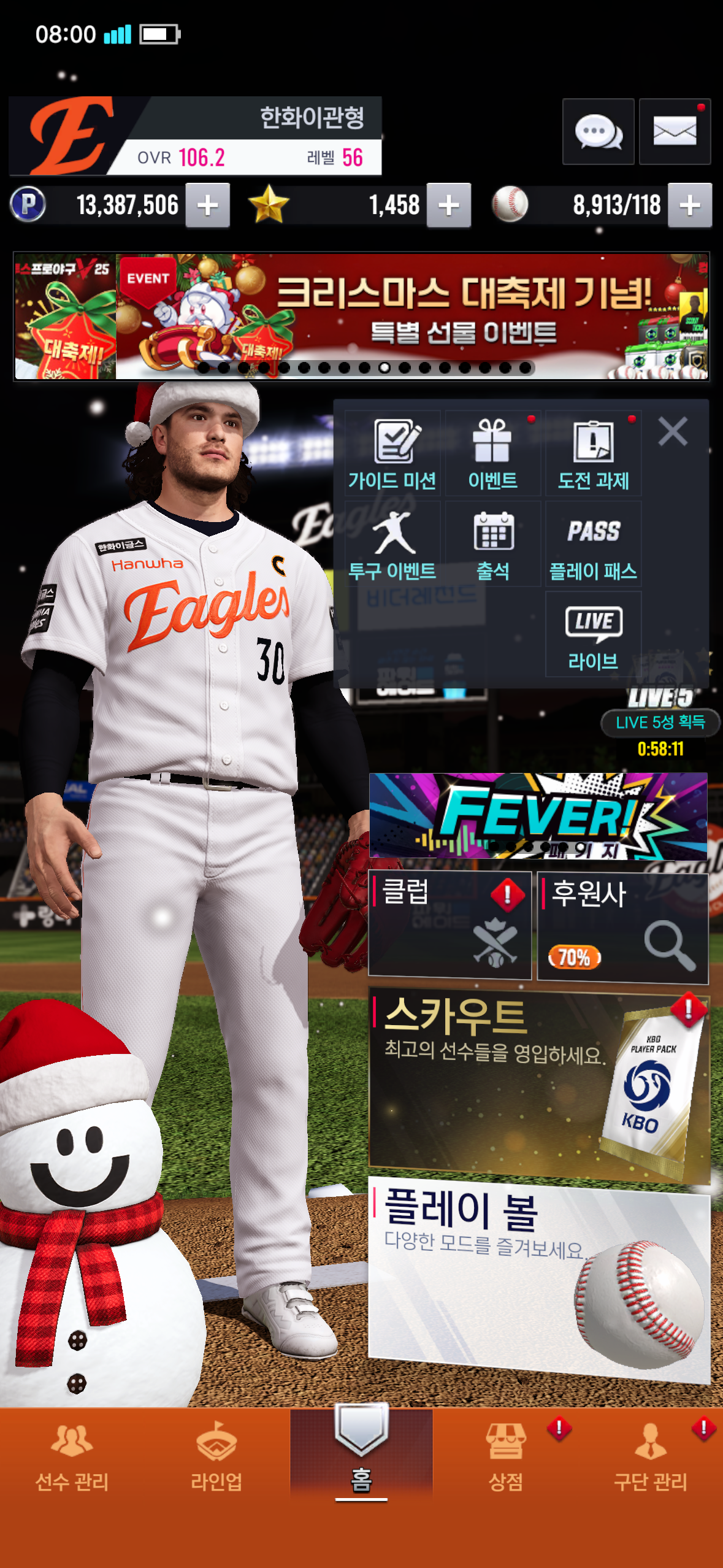Open the mailbox envelope icon

[x=675, y=131]
